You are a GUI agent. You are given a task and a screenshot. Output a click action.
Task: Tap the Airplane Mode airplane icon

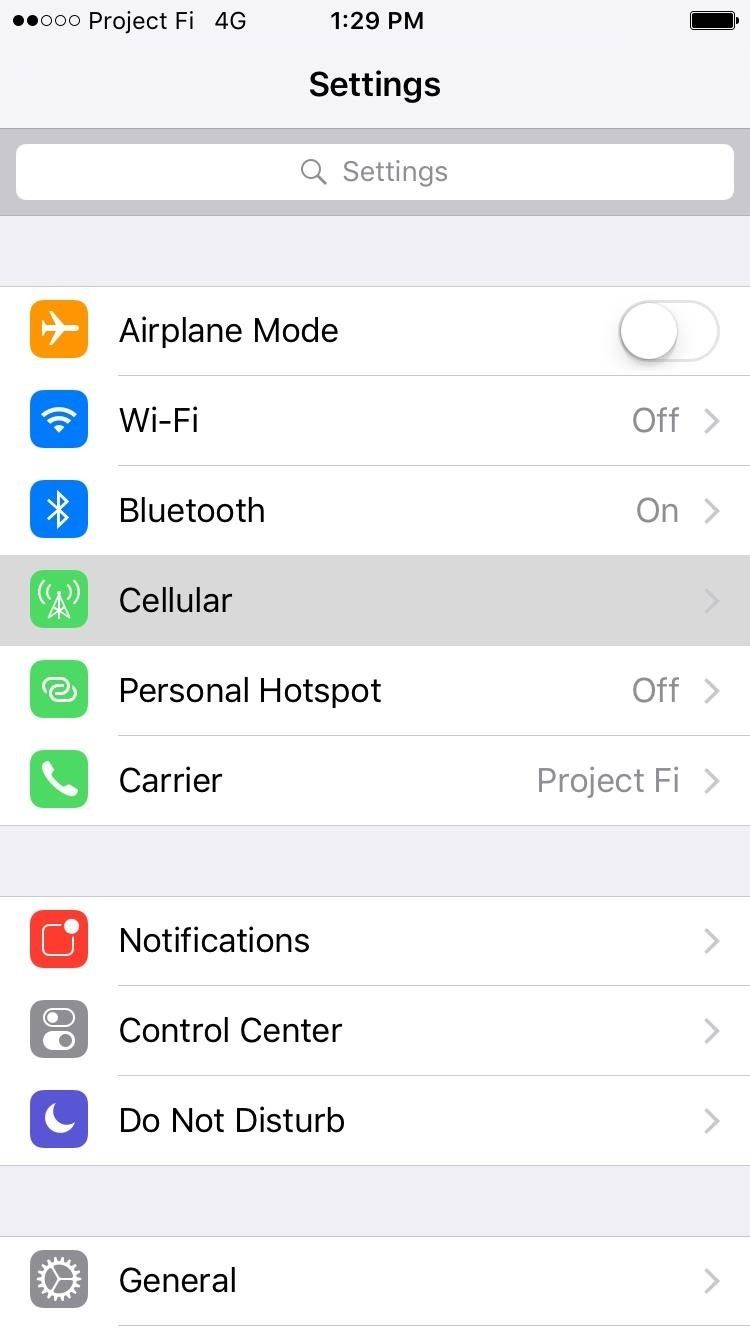click(58, 330)
